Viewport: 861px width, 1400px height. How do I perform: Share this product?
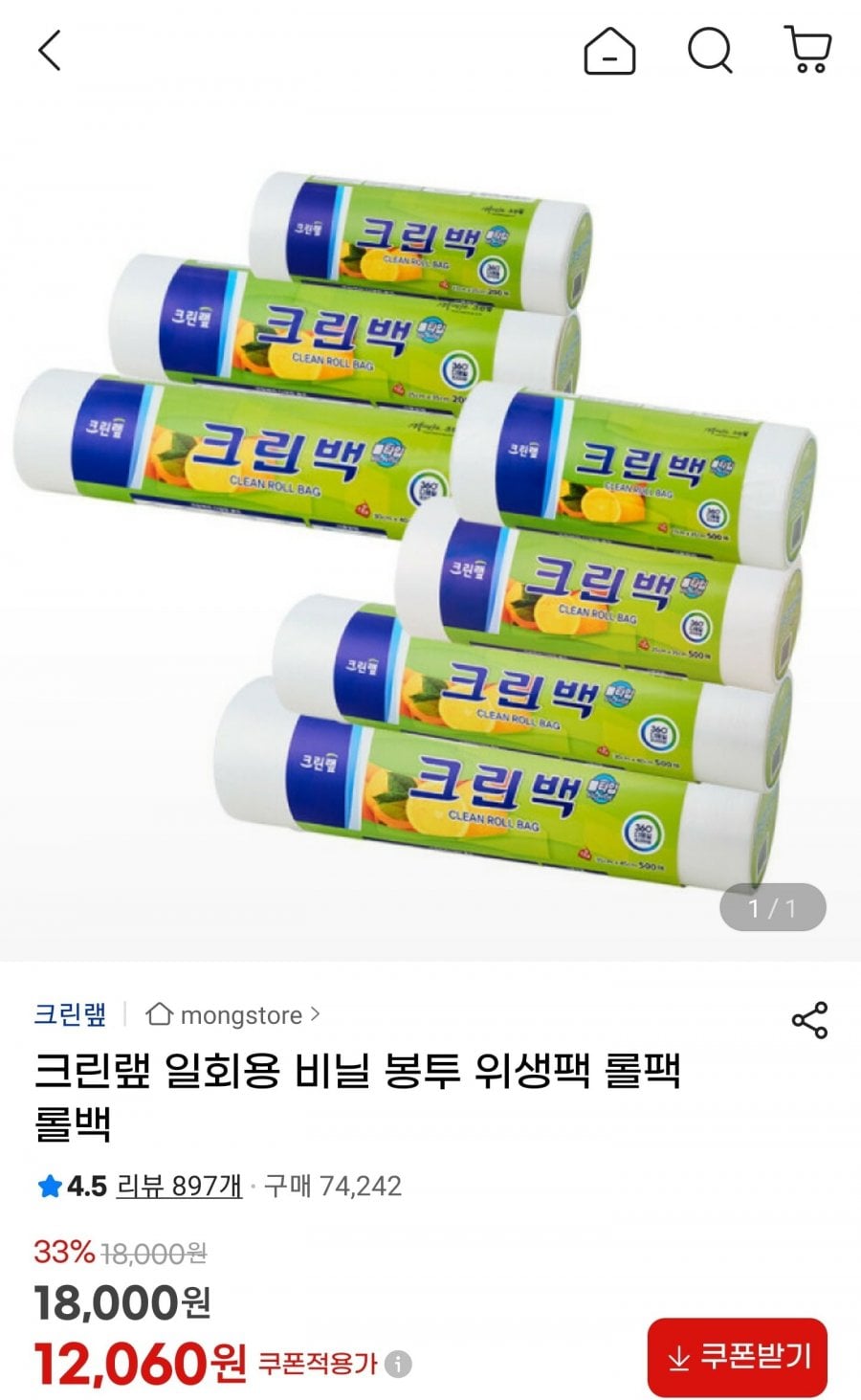809,1020
